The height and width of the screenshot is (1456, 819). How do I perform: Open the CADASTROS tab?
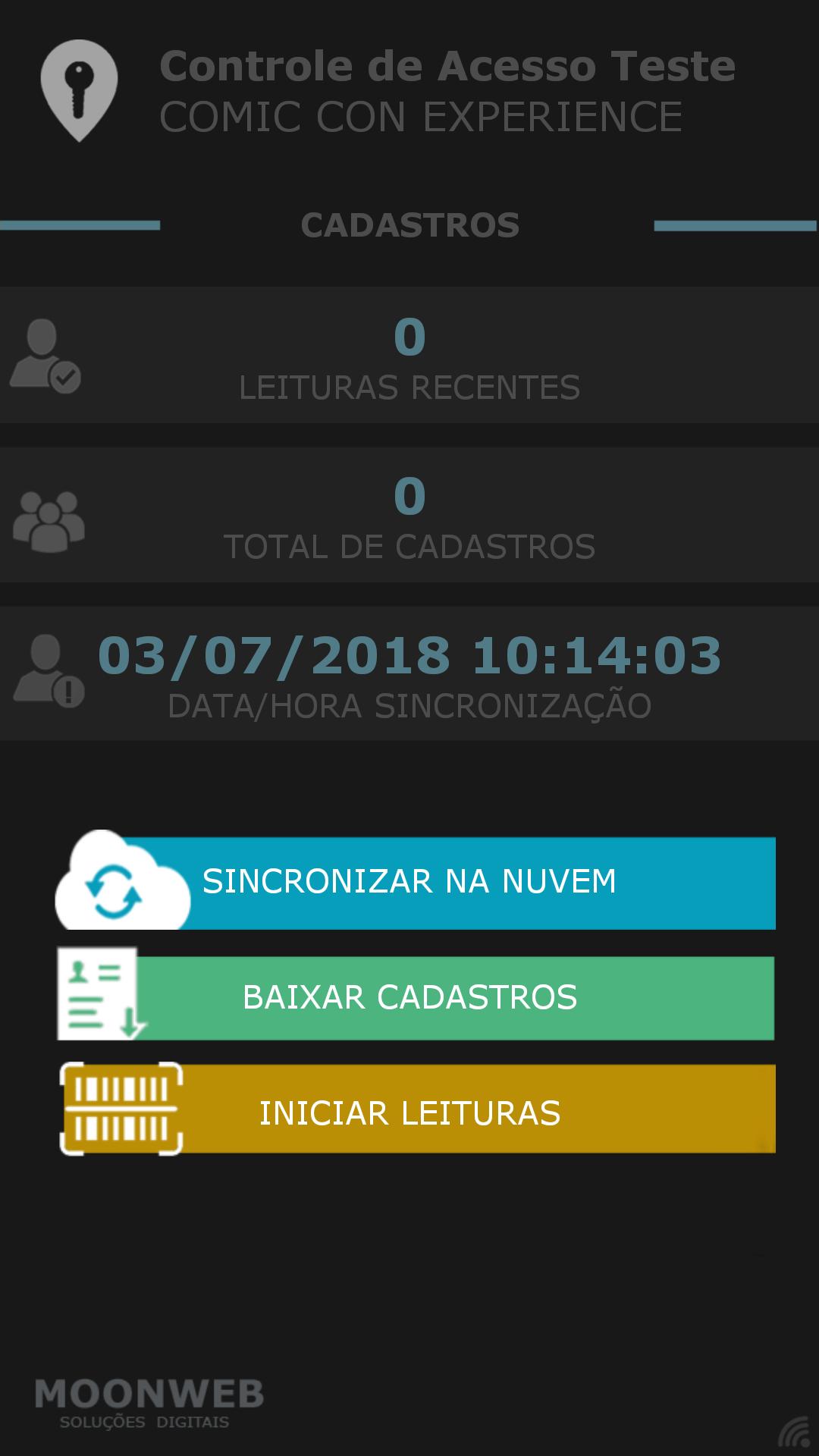coord(409,224)
